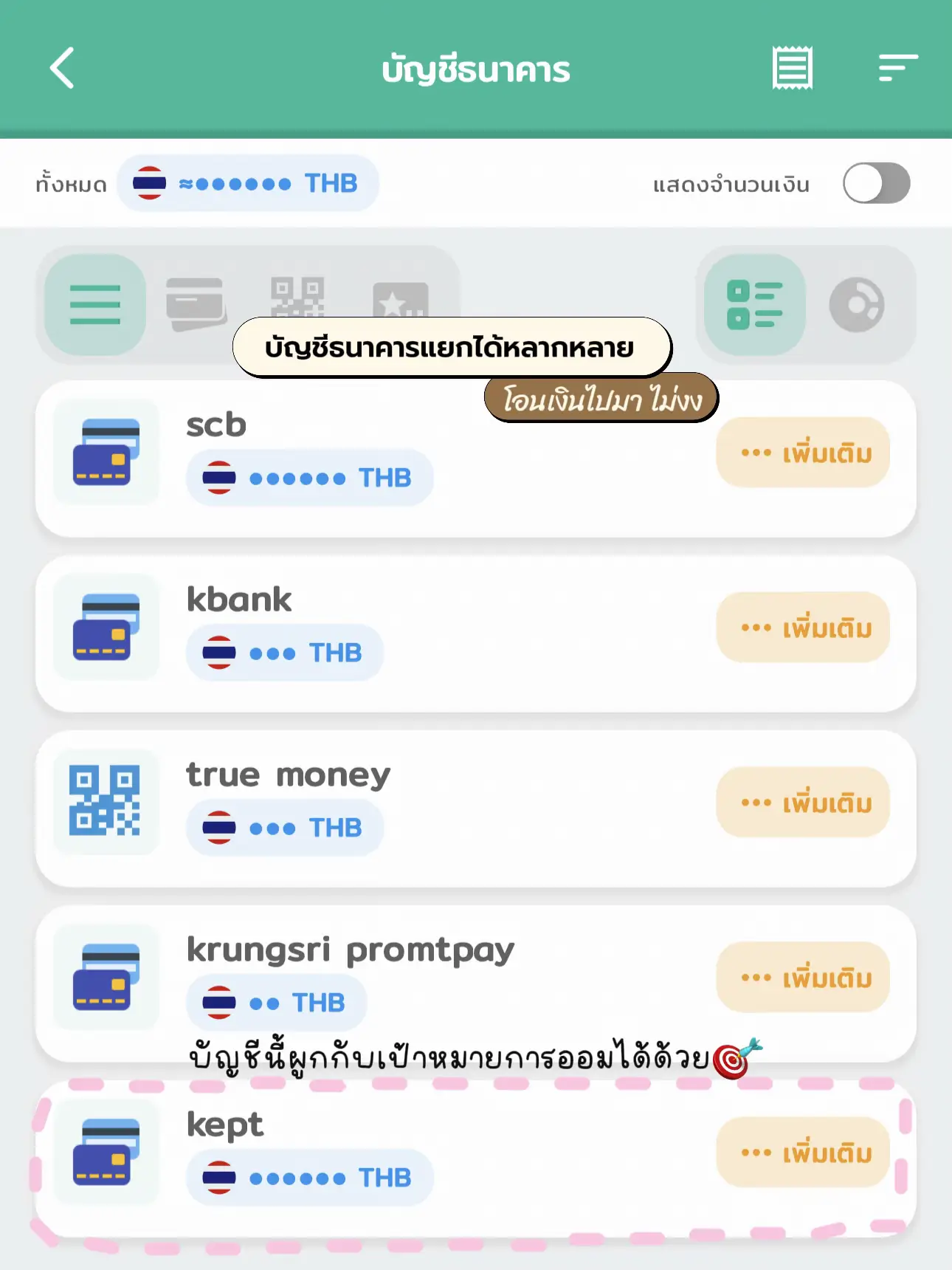Switch to the pie chart view

(856, 304)
